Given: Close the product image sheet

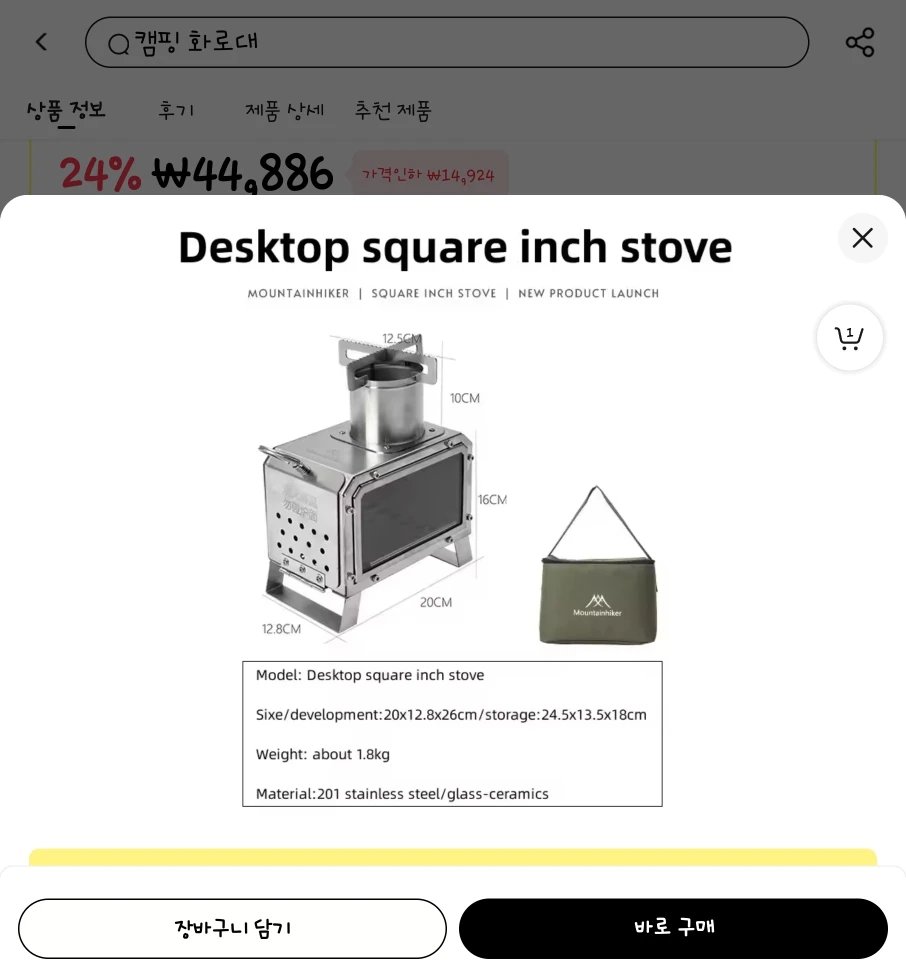Looking at the screenshot, I should pos(862,238).
